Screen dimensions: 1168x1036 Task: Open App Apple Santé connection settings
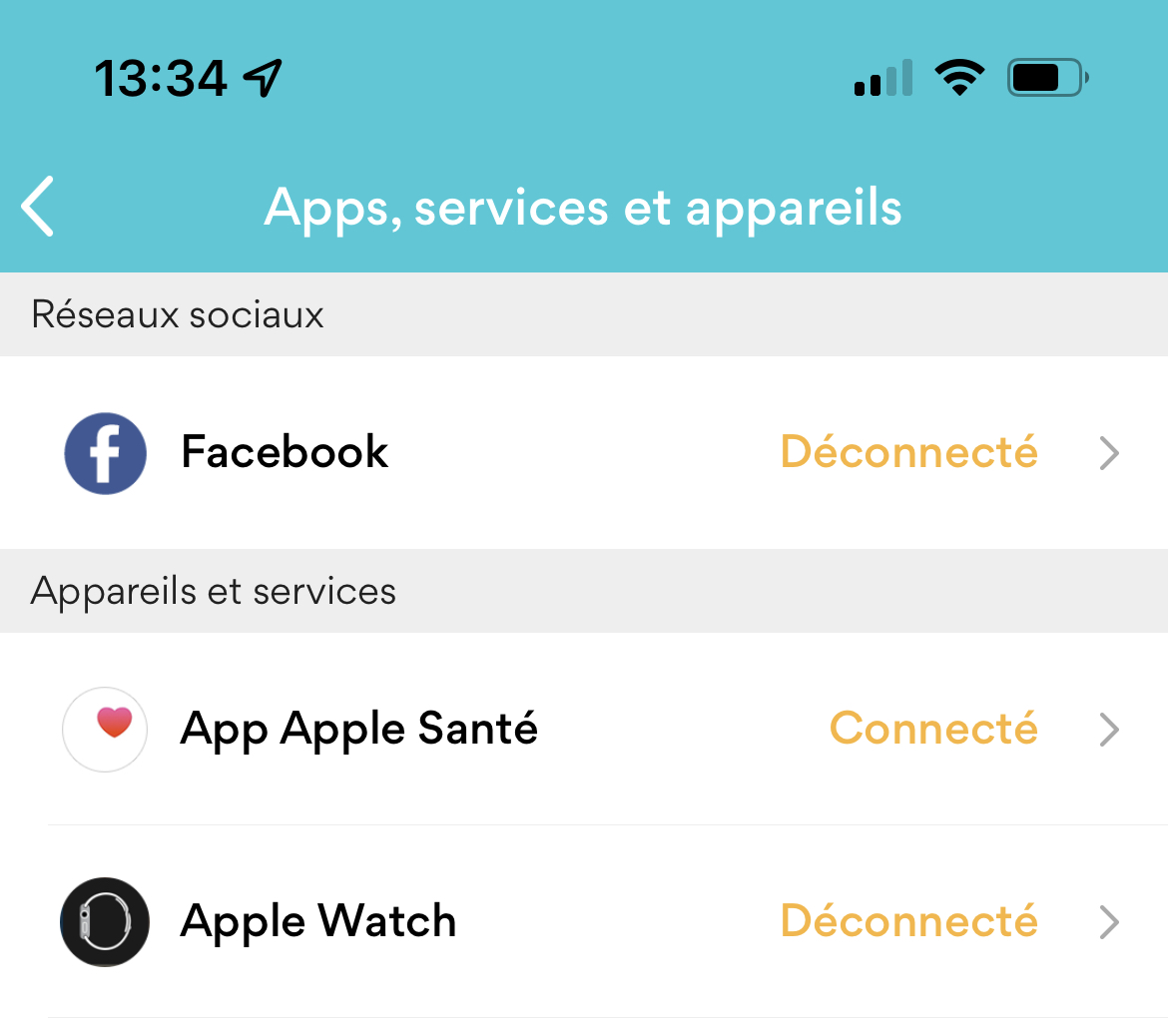coord(584,730)
